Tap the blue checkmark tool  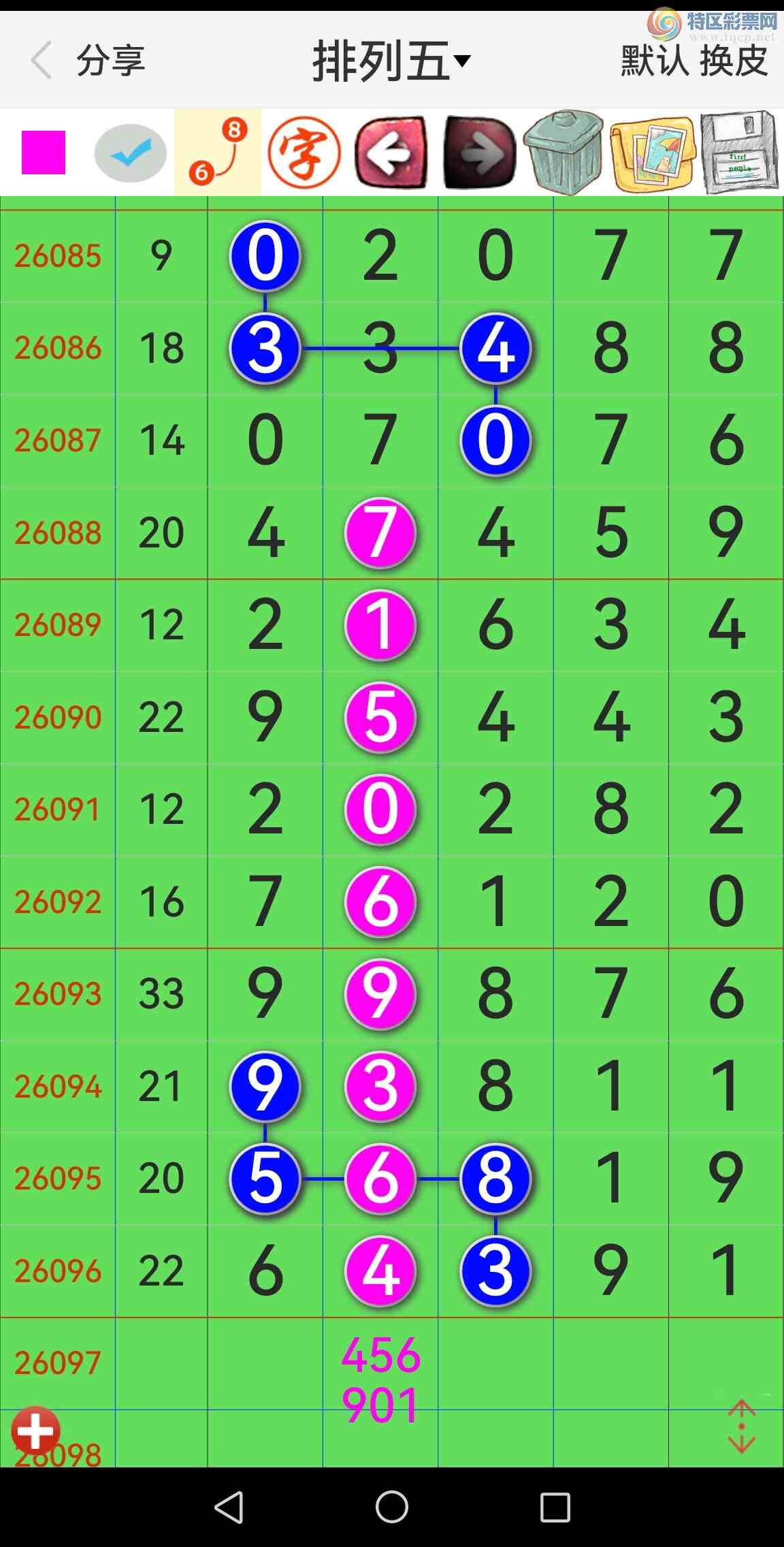click(x=131, y=153)
